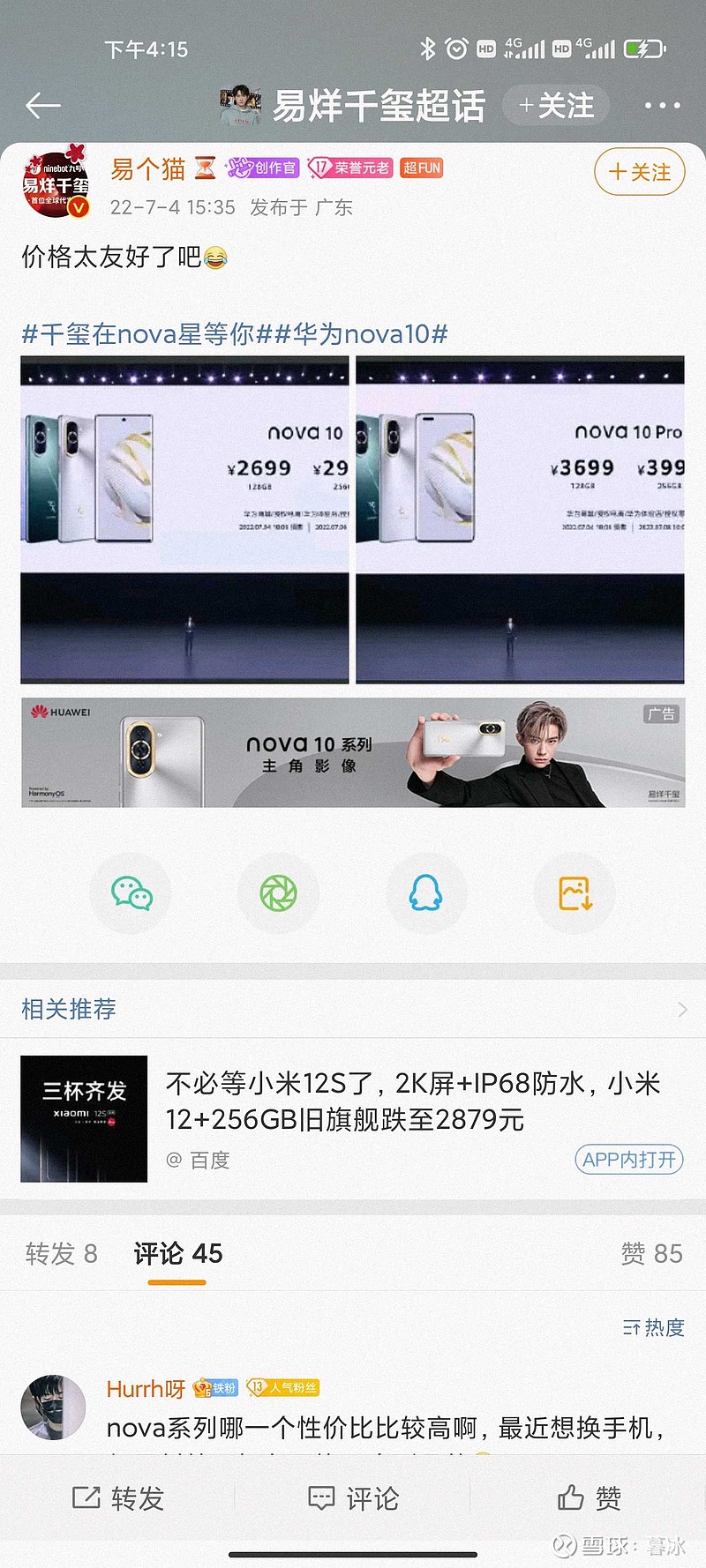706x1568 pixels.
Task: Share to WeChat Moments with the green icon
Action: (278, 893)
